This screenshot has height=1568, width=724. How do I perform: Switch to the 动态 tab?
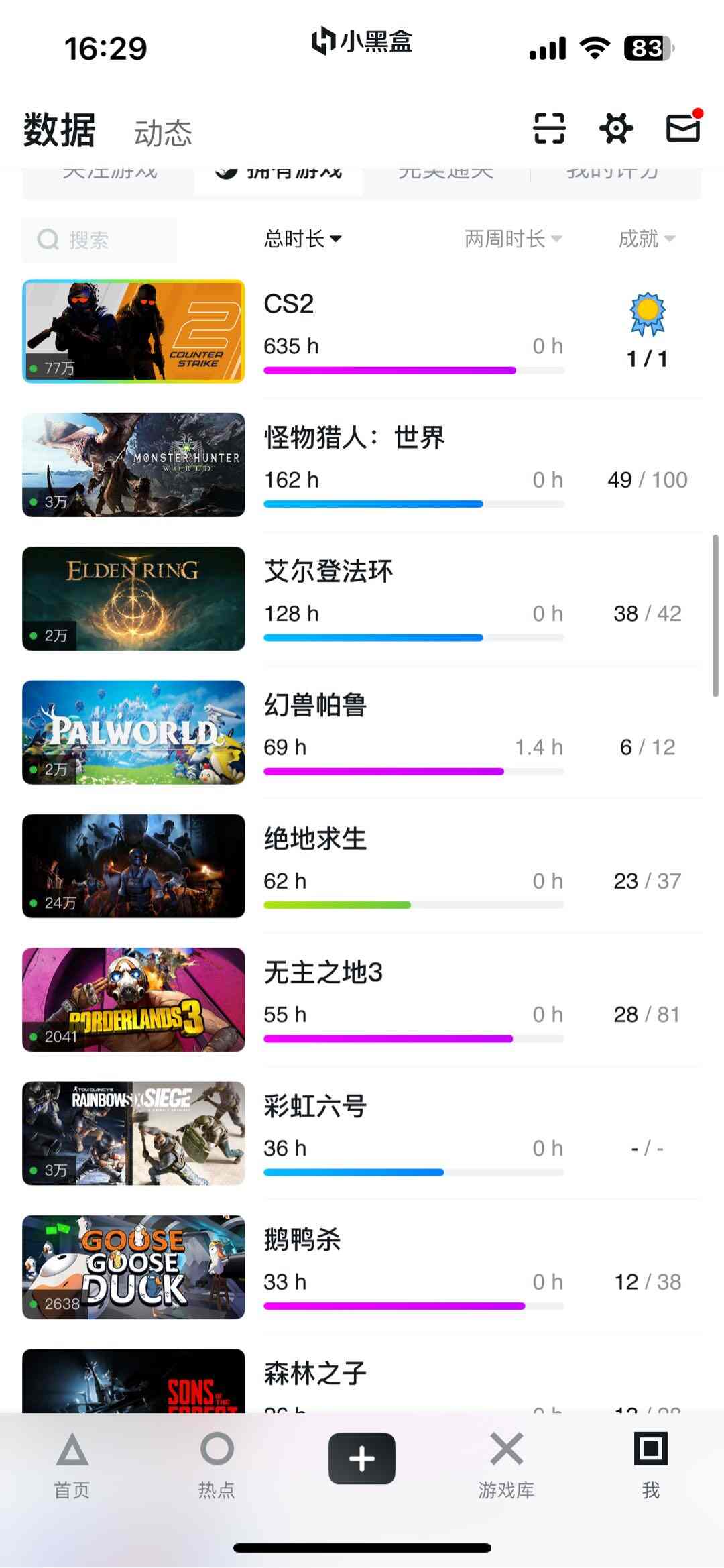[163, 133]
